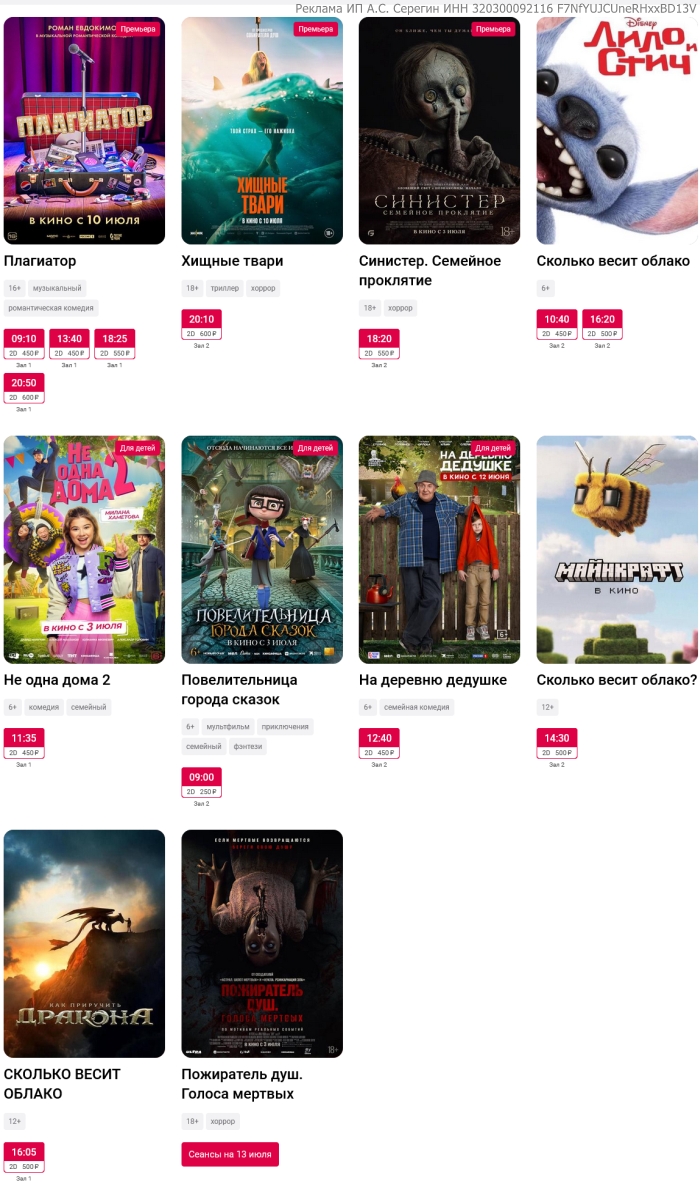The height and width of the screenshot is (1183, 700).
Task: Select the 16:05 session under Как приручить дракона
Action: pos(24,1158)
